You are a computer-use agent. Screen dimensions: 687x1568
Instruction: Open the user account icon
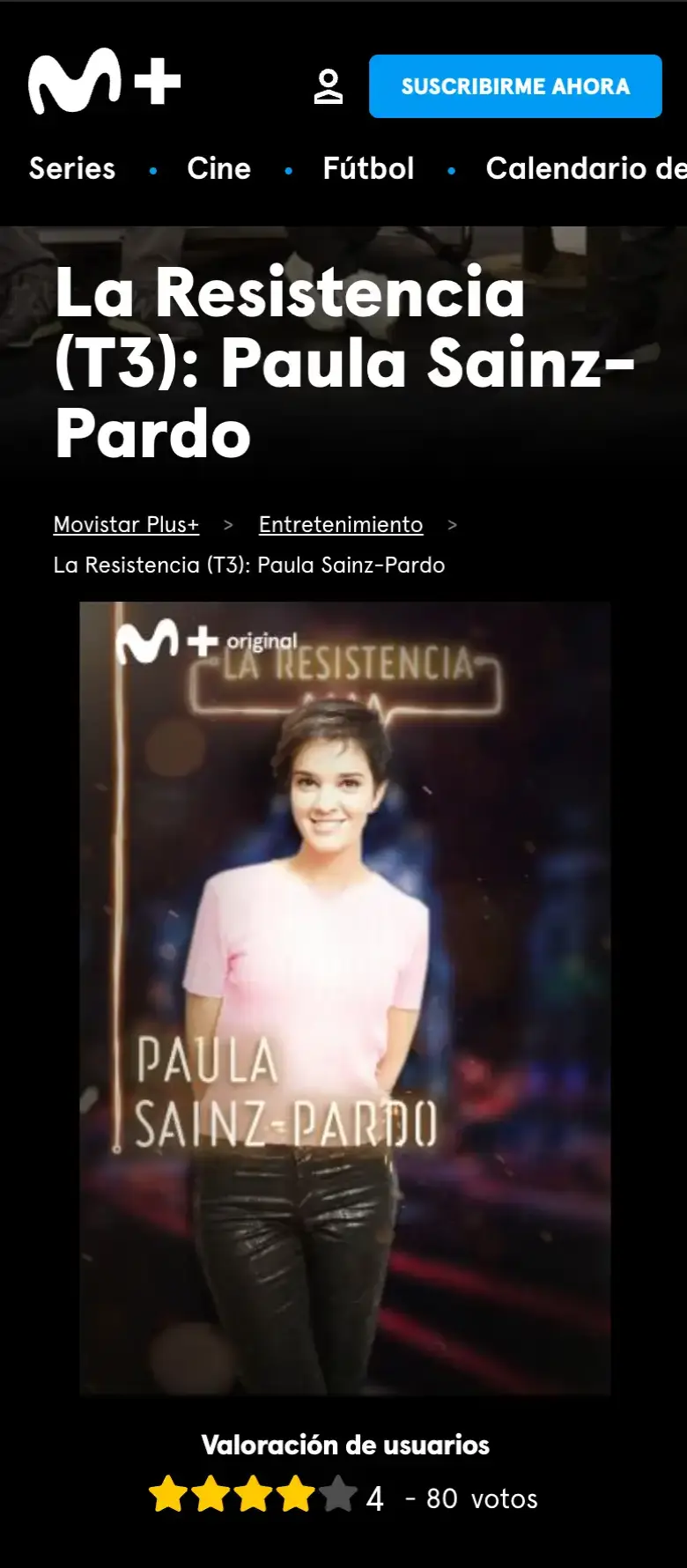tap(329, 85)
